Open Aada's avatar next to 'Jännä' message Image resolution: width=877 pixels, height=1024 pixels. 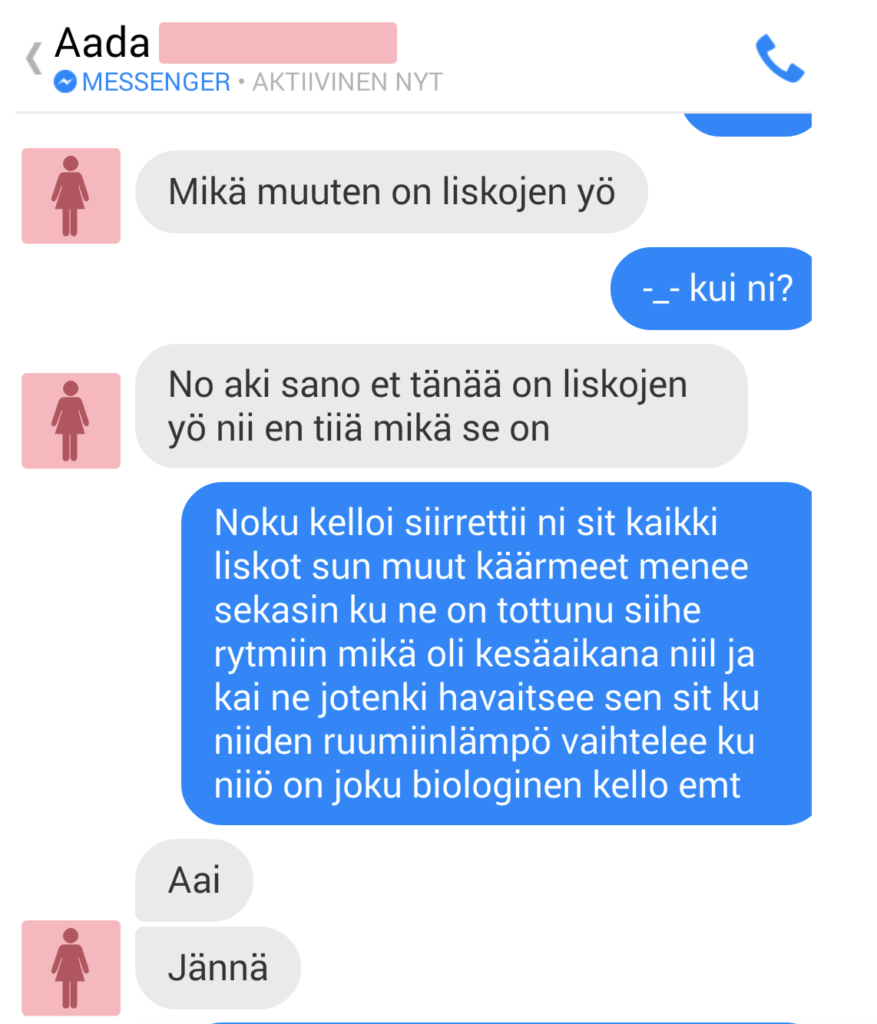tap(71, 967)
